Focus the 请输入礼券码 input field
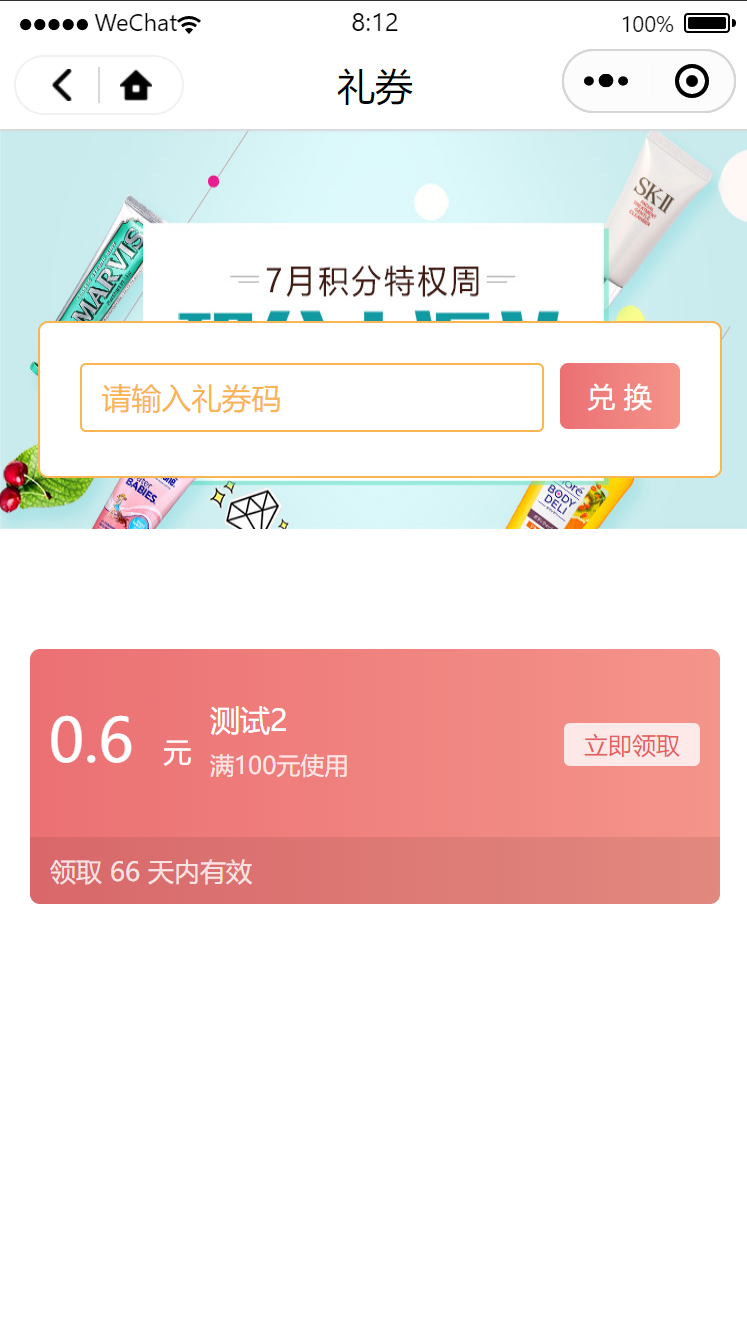747x1332 pixels. tap(311, 398)
